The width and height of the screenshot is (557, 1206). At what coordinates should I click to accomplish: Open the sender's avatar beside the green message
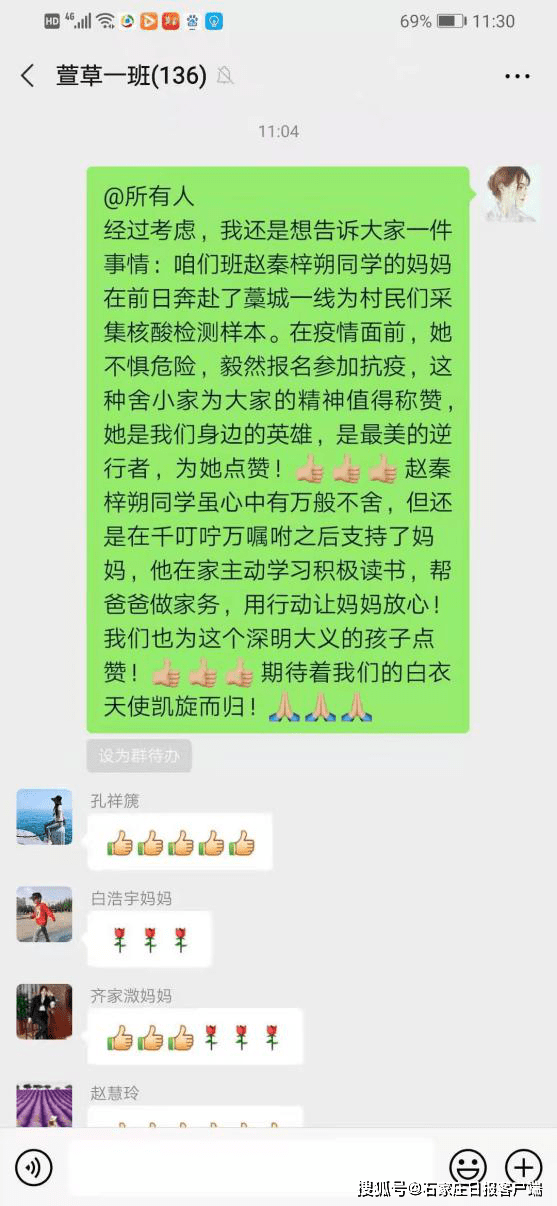click(x=512, y=195)
